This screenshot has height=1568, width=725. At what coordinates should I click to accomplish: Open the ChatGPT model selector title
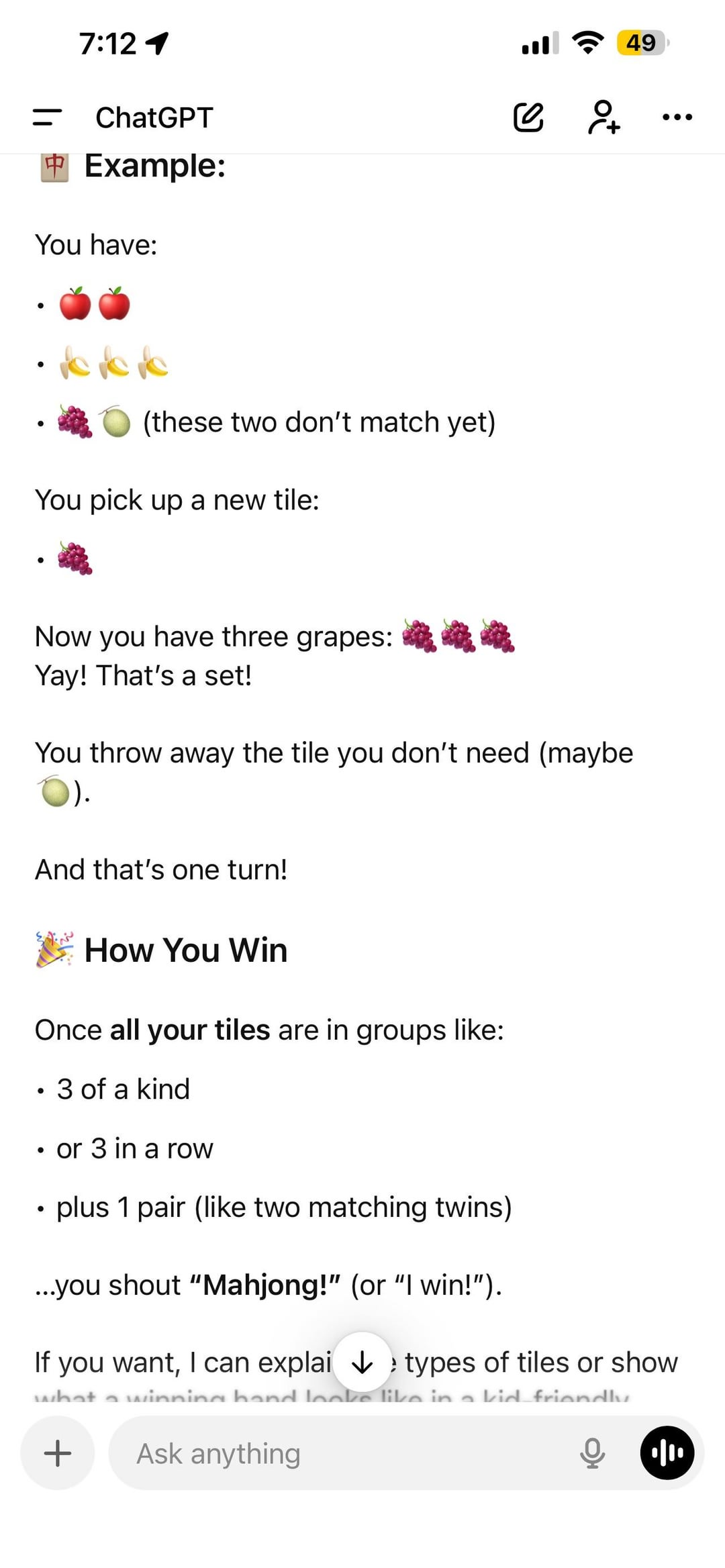[x=154, y=117]
